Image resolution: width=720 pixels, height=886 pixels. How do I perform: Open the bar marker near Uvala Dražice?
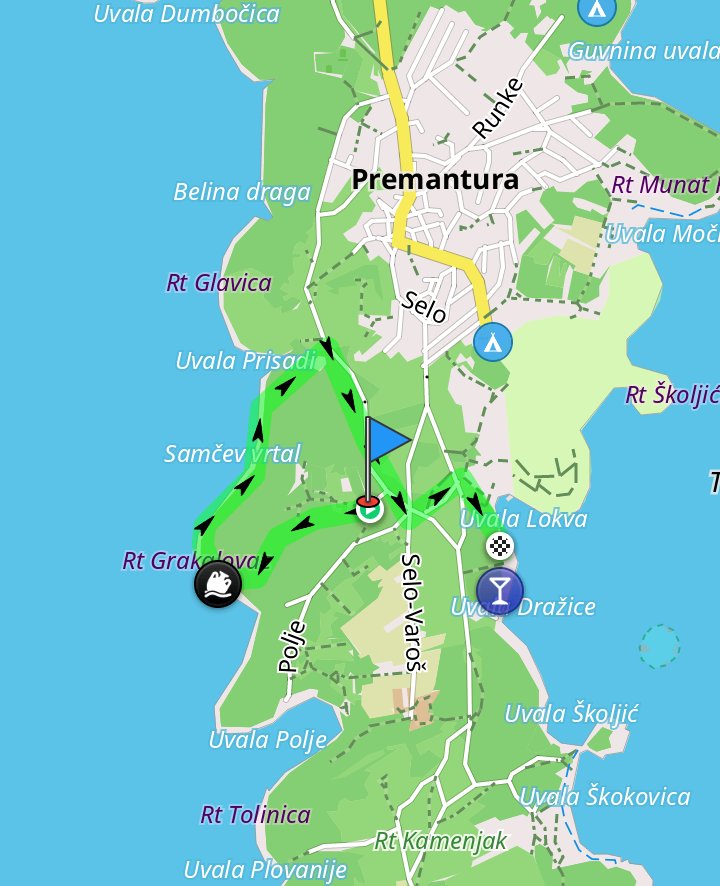tap(499, 590)
